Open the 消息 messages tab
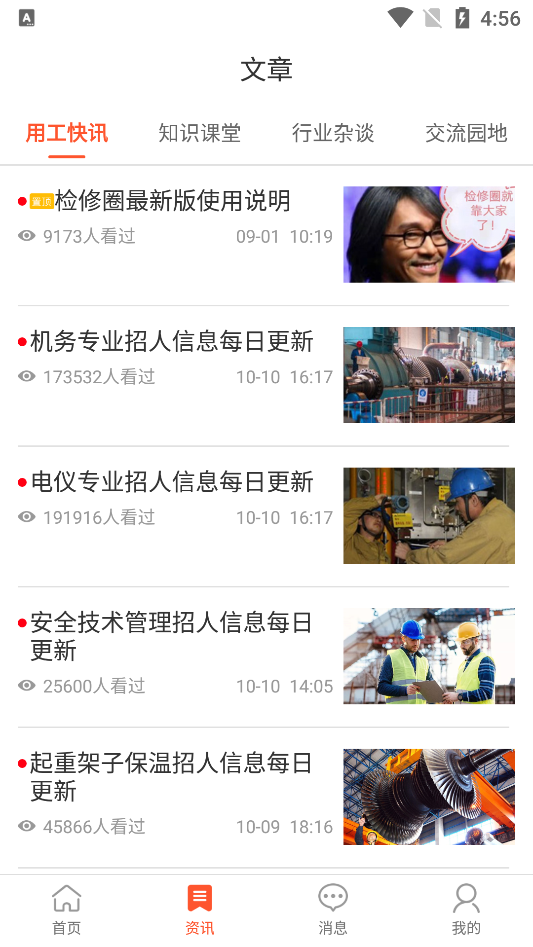Viewport: 533px width, 947px height. (x=333, y=910)
